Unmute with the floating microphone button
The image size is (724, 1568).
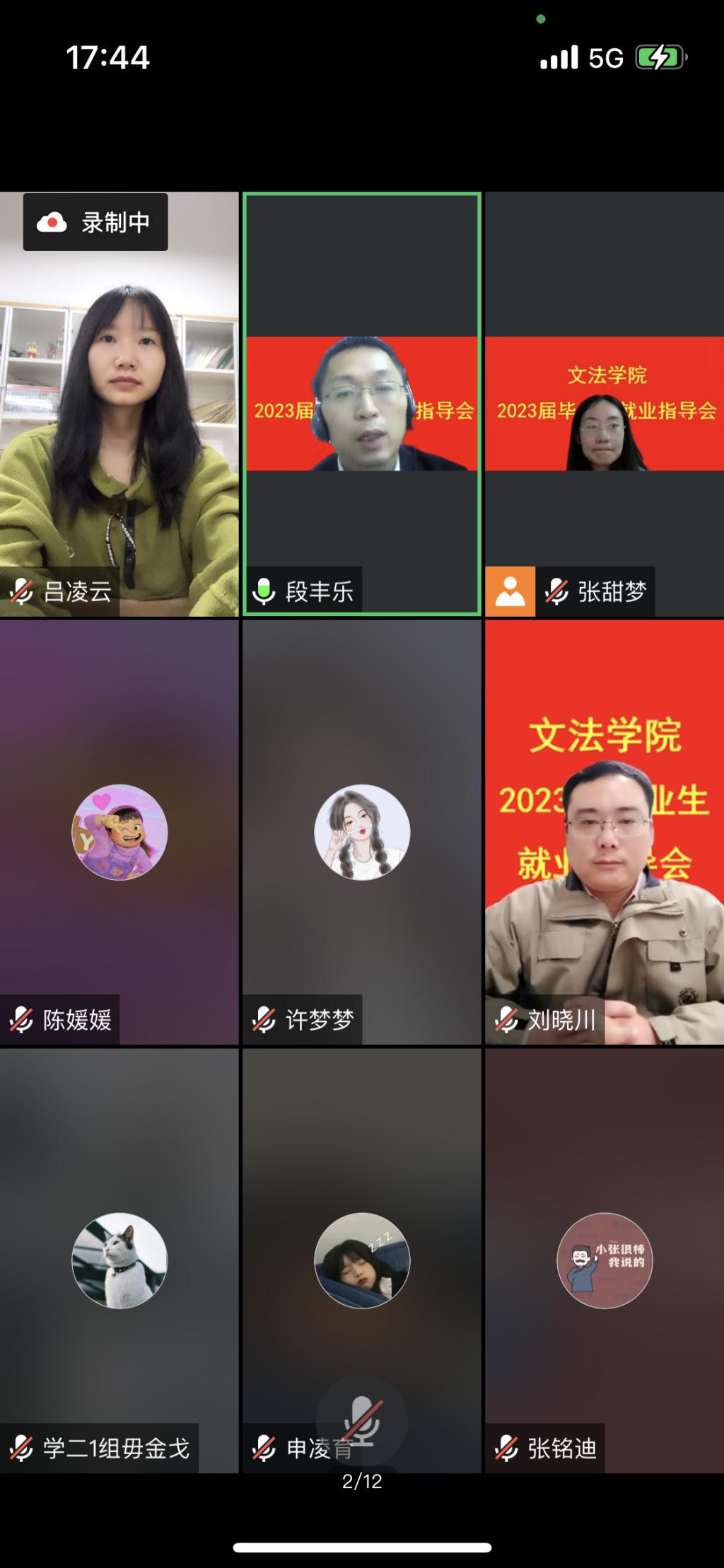[362, 1420]
